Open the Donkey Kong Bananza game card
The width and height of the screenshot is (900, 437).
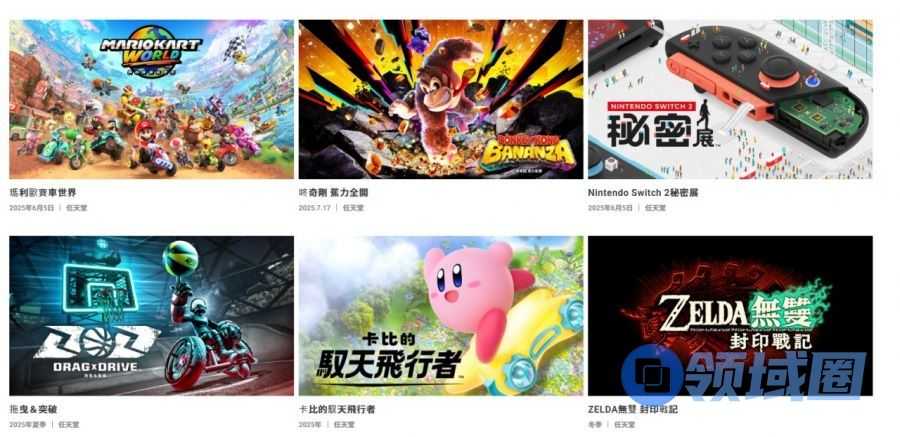(440, 99)
